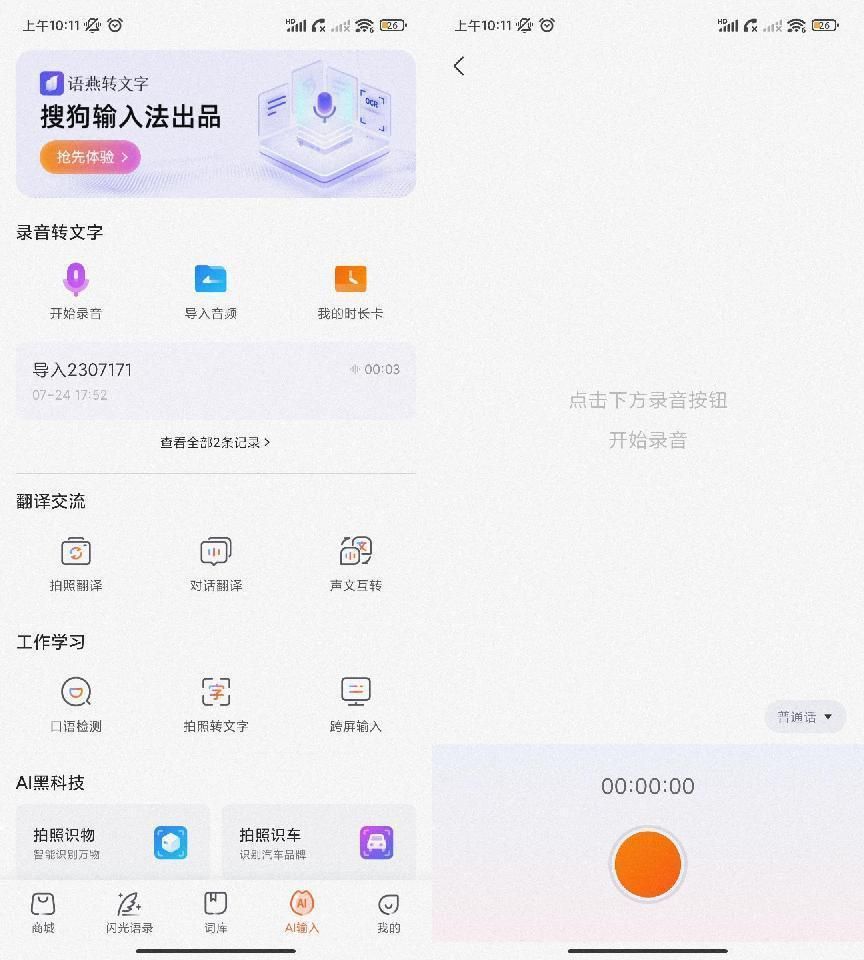
Task: Open 我的时长卡
Action: click(350, 290)
